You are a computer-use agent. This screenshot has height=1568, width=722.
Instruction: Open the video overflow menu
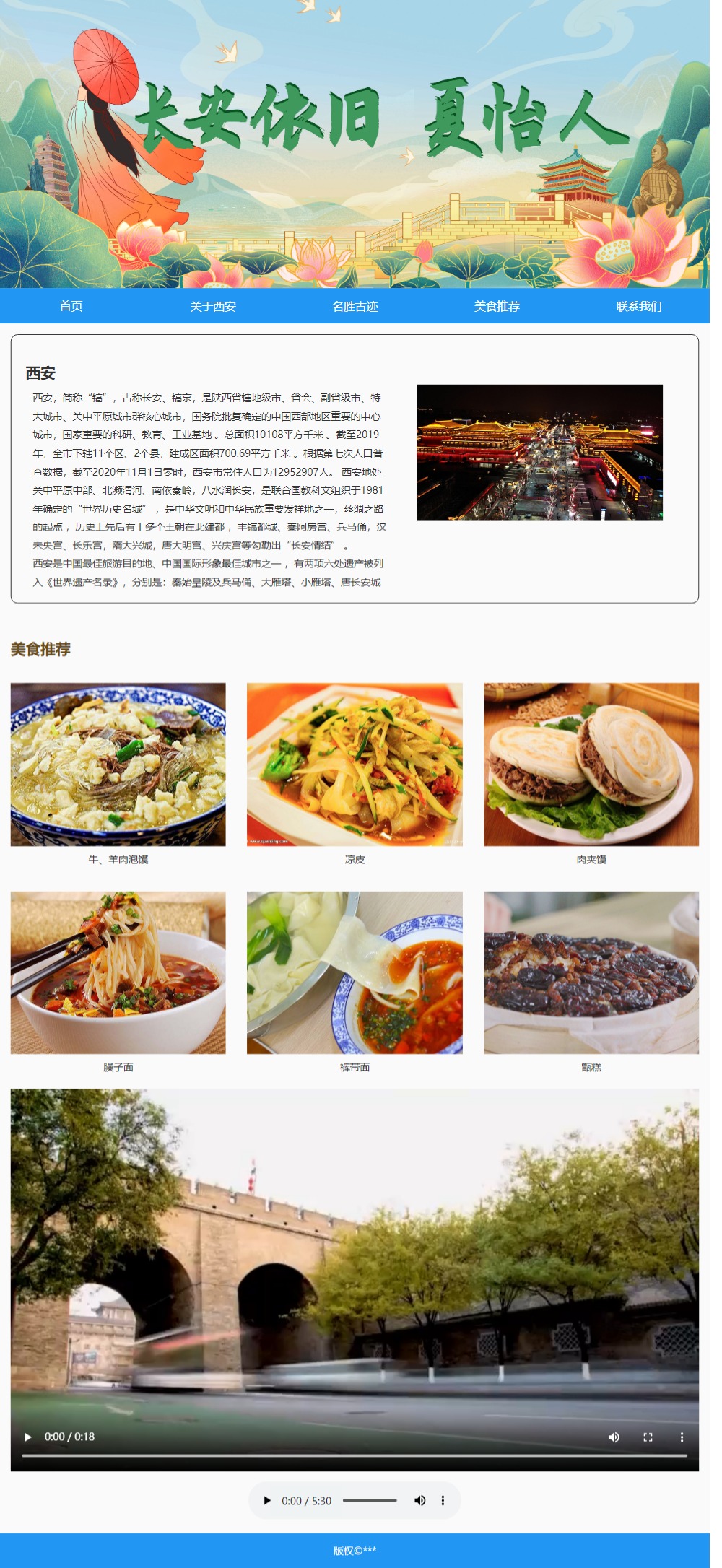click(x=682, y=1437)
